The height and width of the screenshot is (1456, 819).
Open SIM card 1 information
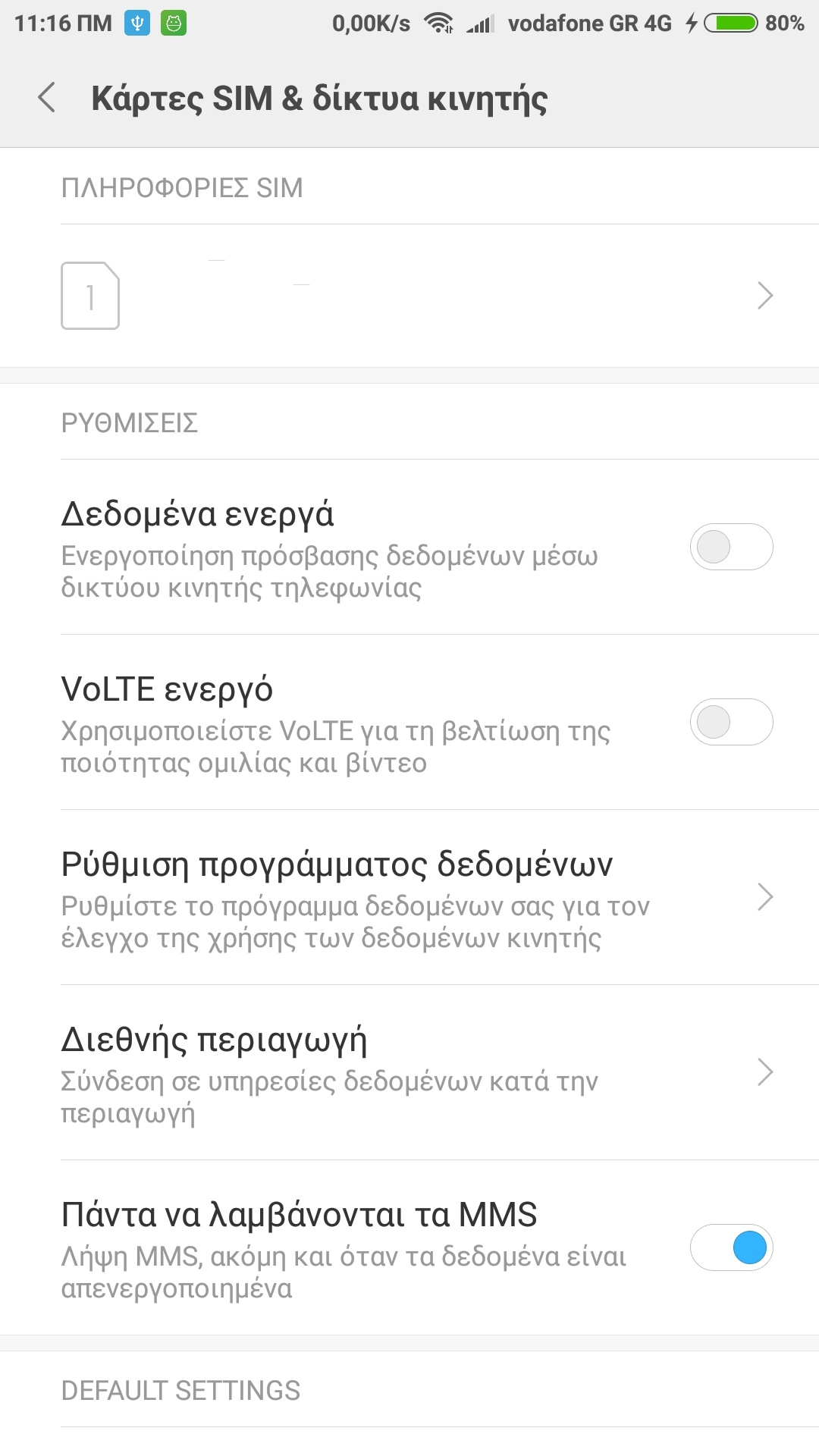[409, 296]
